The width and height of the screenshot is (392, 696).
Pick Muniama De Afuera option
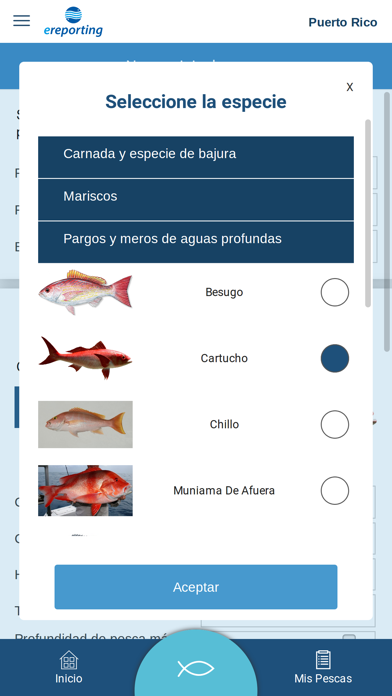(335, 490)
